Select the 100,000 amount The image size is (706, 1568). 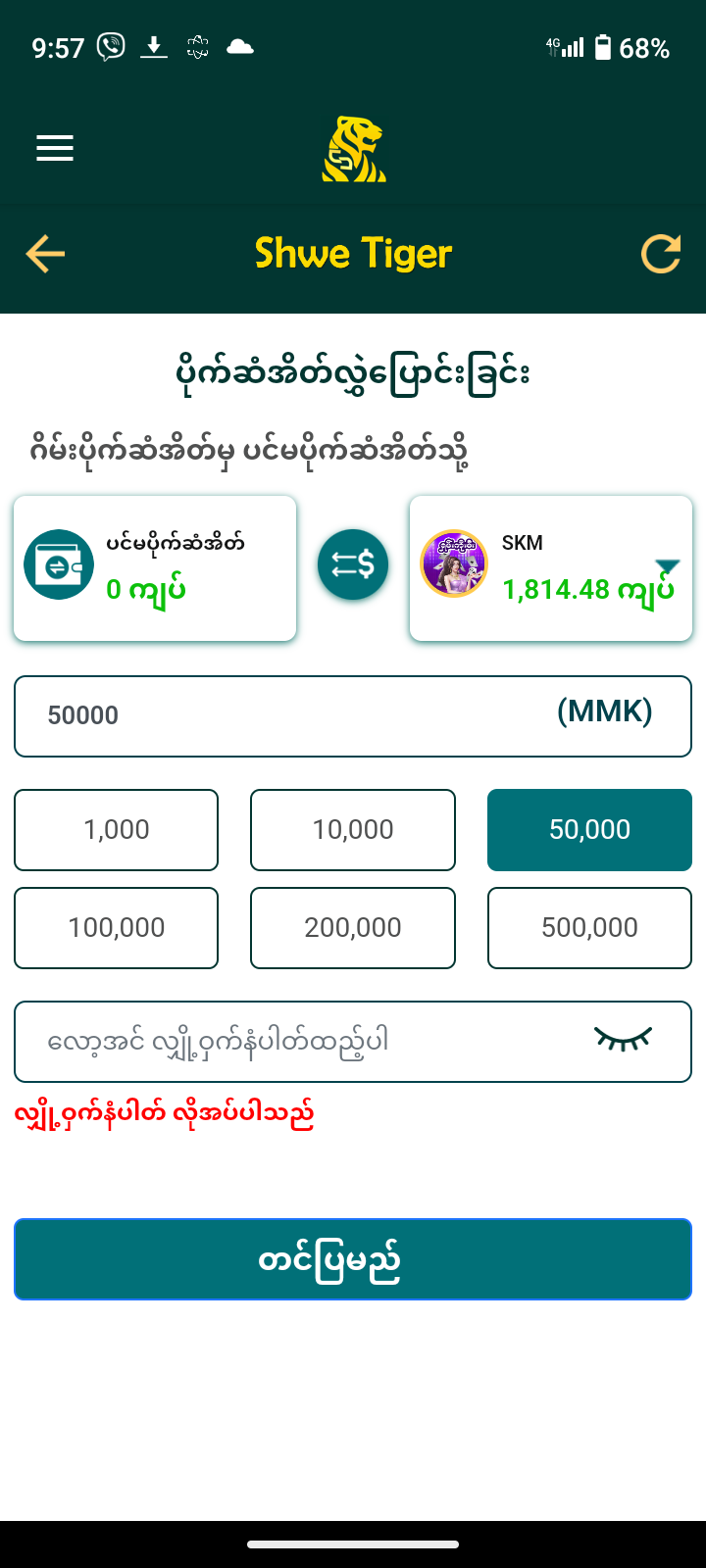pos(117,927)
